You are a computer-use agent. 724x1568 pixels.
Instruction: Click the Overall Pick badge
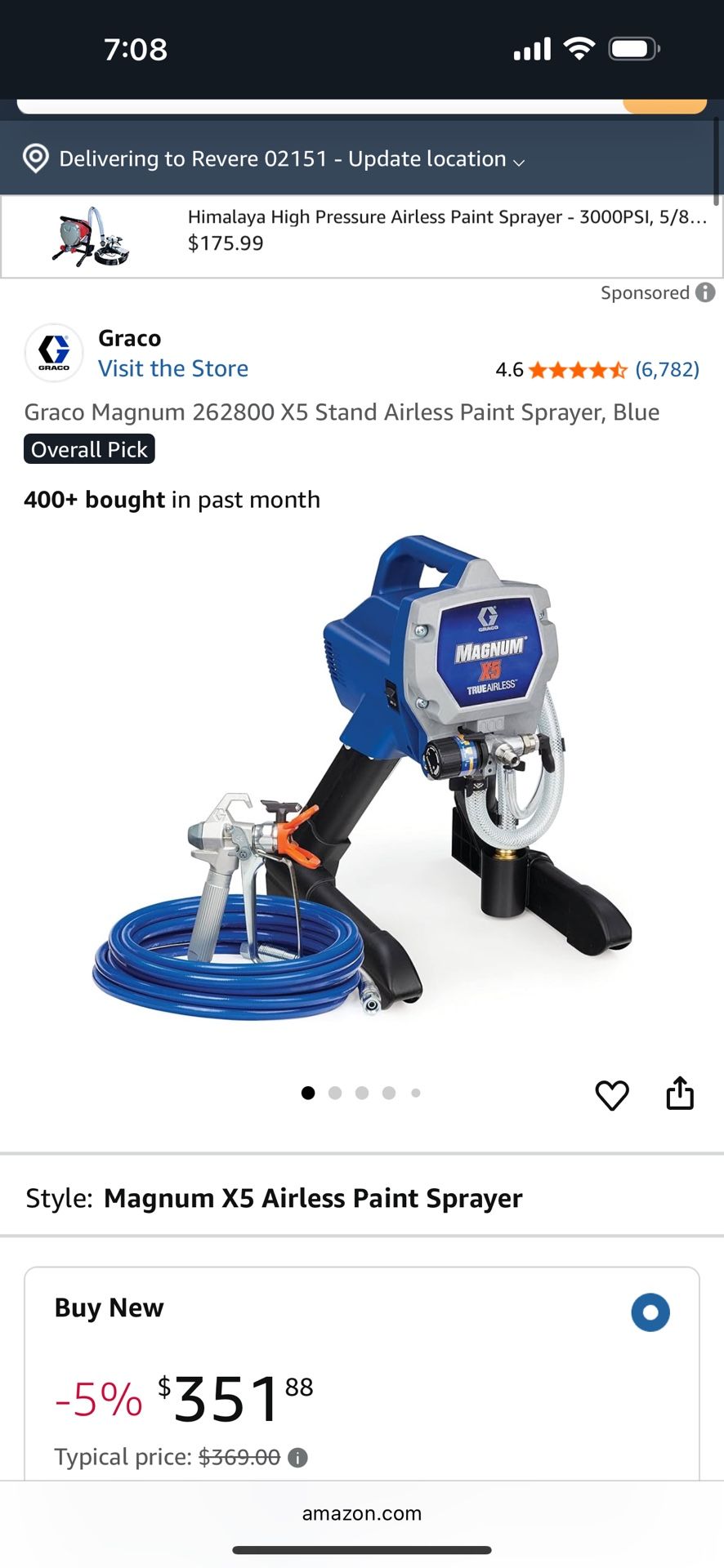(88, 448)
